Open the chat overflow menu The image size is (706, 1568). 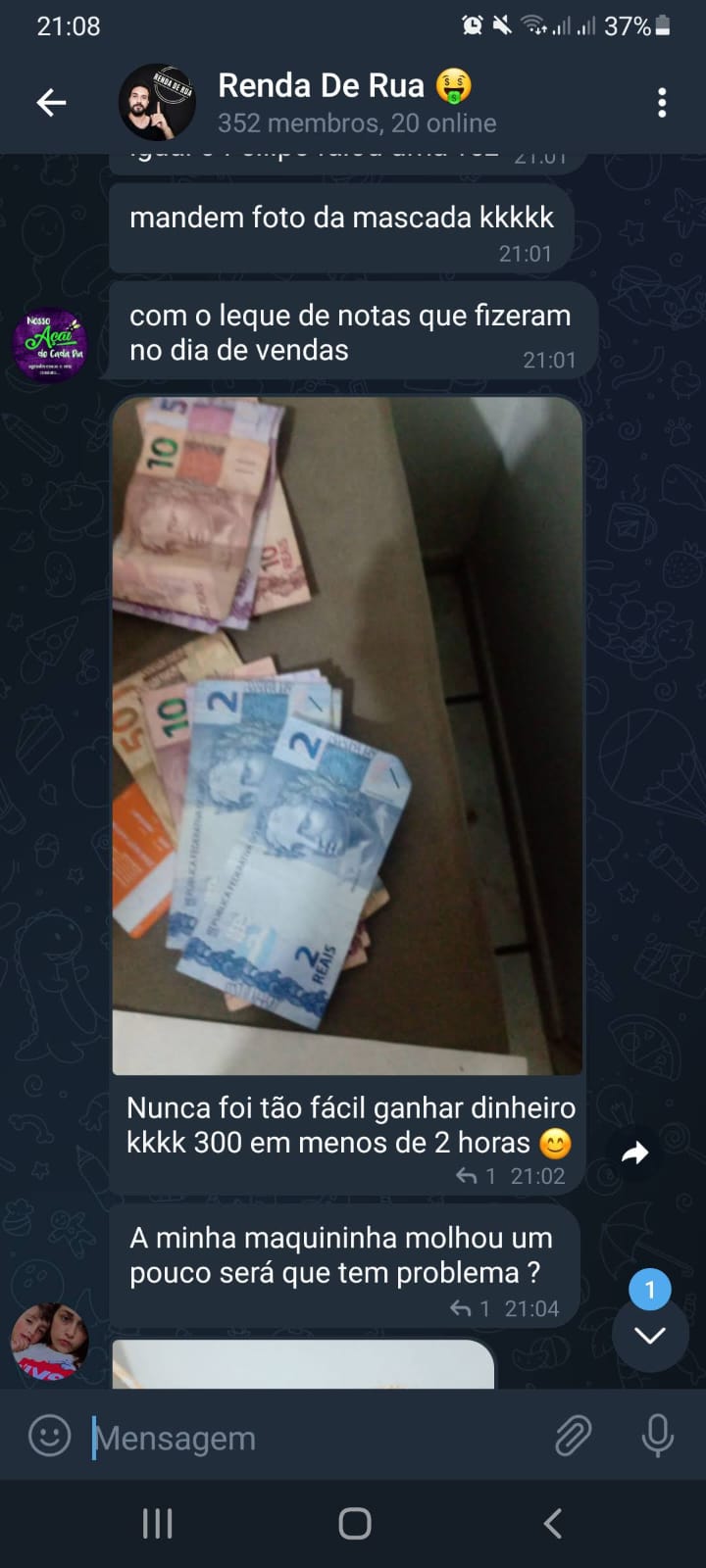tap(662, 102)
